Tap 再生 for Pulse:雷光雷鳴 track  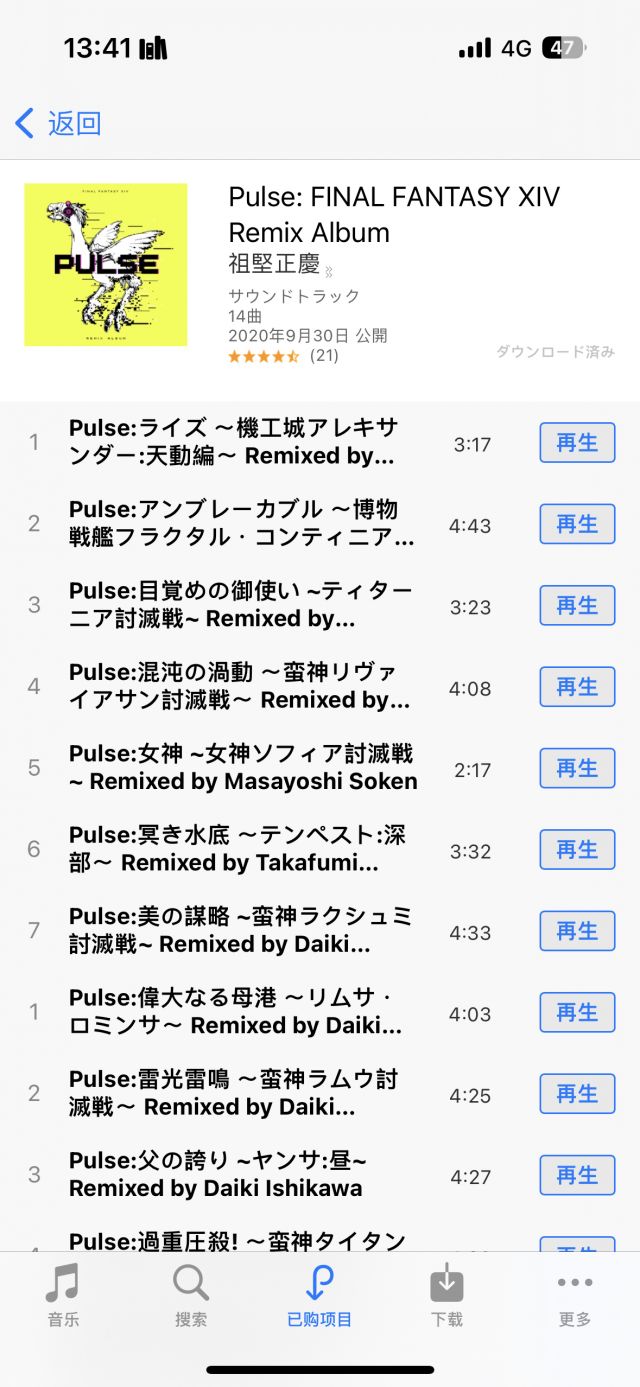click(577, 1094)
